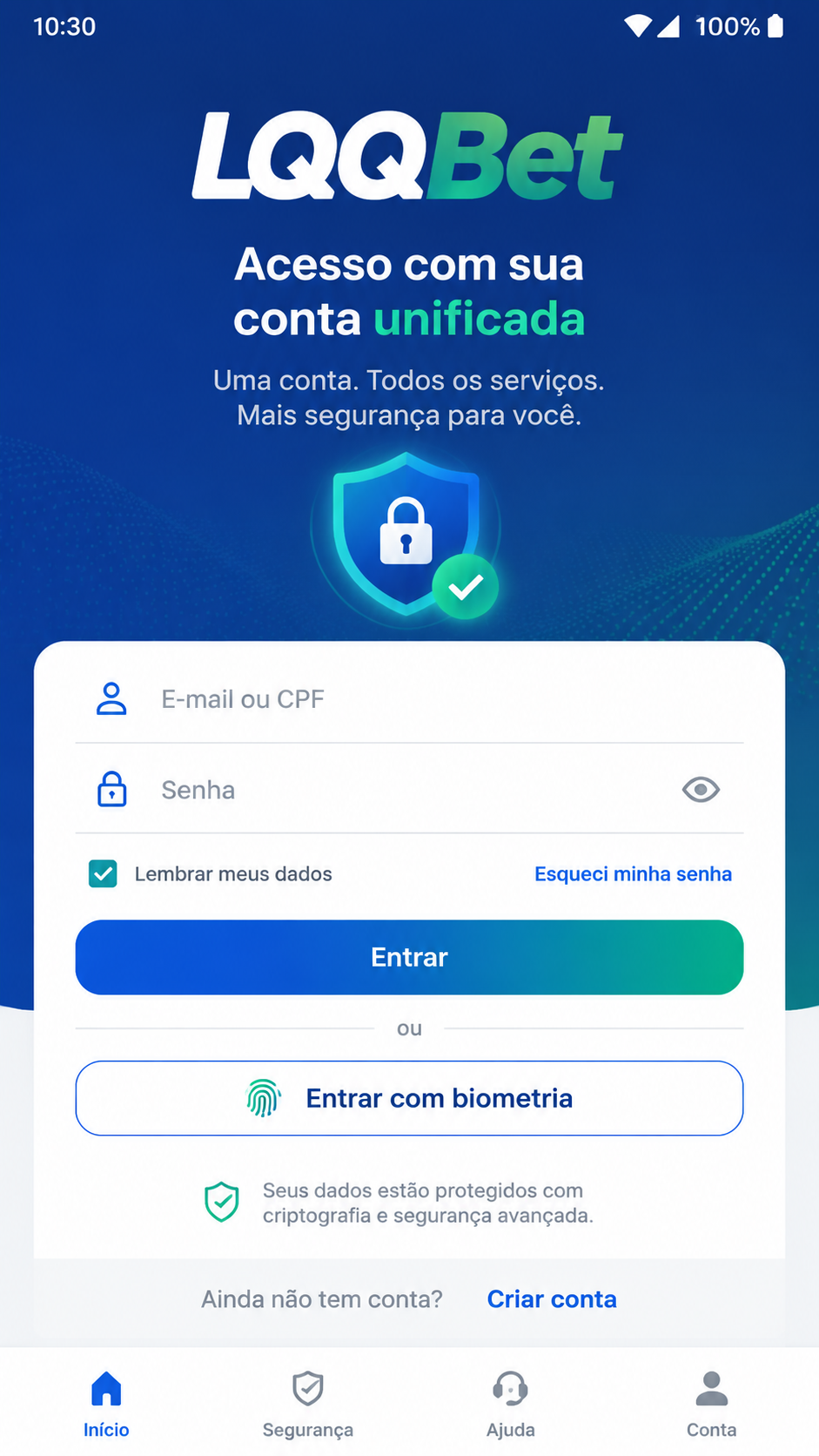Open Criar conta link

point(552,1299)
